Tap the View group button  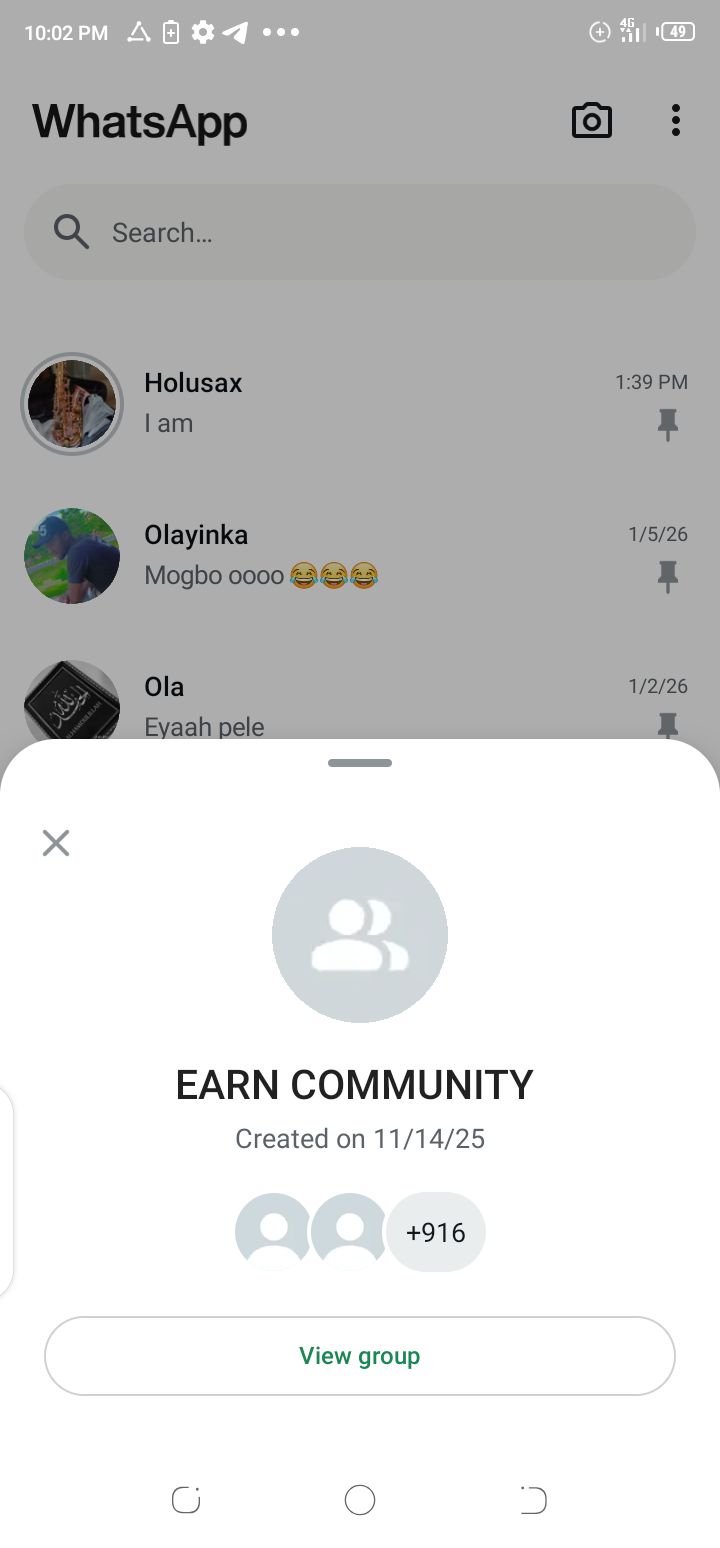pos(360,1356)
